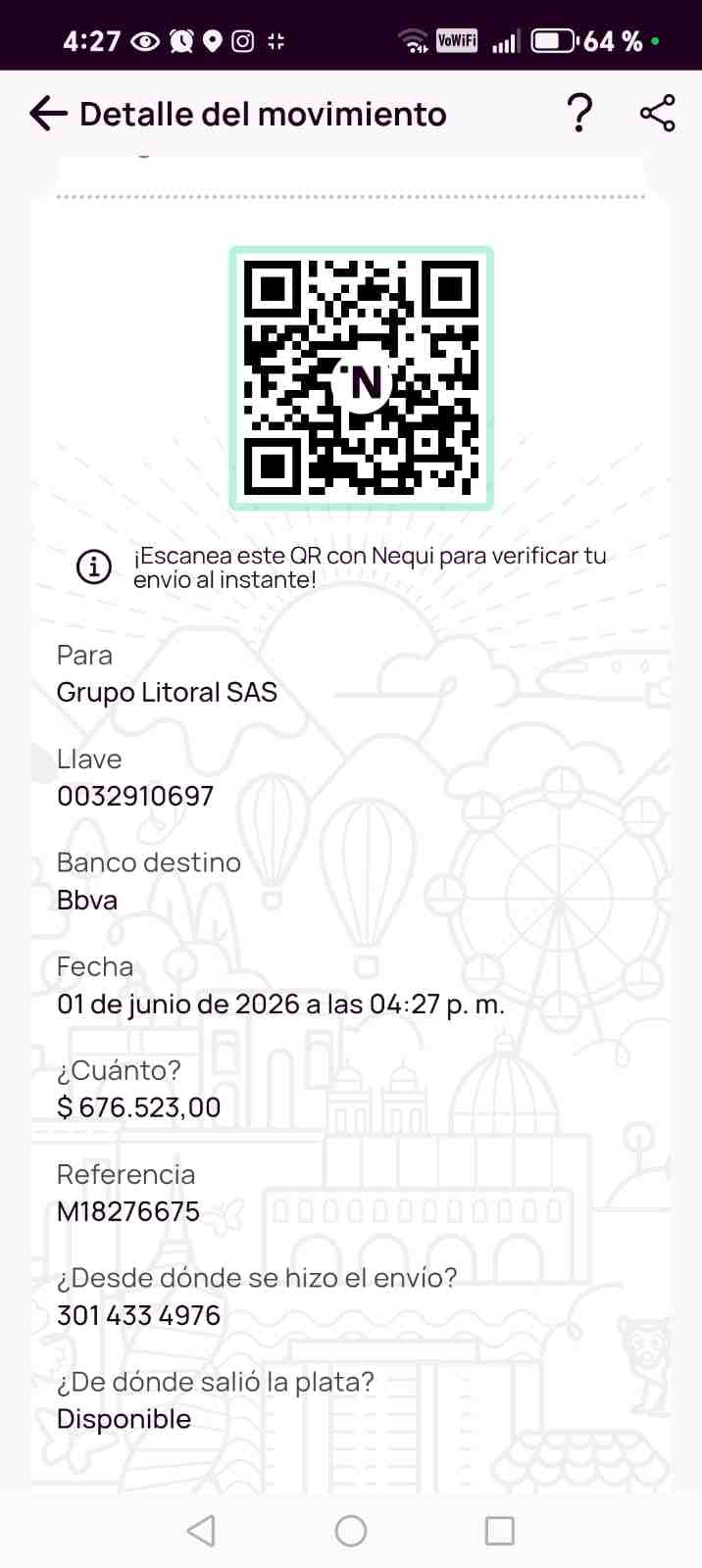
Task: Share this movement receipt
Action: pos(657,114)
